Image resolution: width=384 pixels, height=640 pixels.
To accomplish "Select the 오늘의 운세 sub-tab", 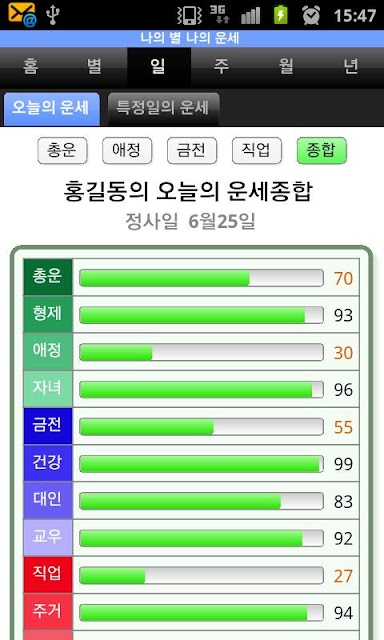I will tap(51, 109).
